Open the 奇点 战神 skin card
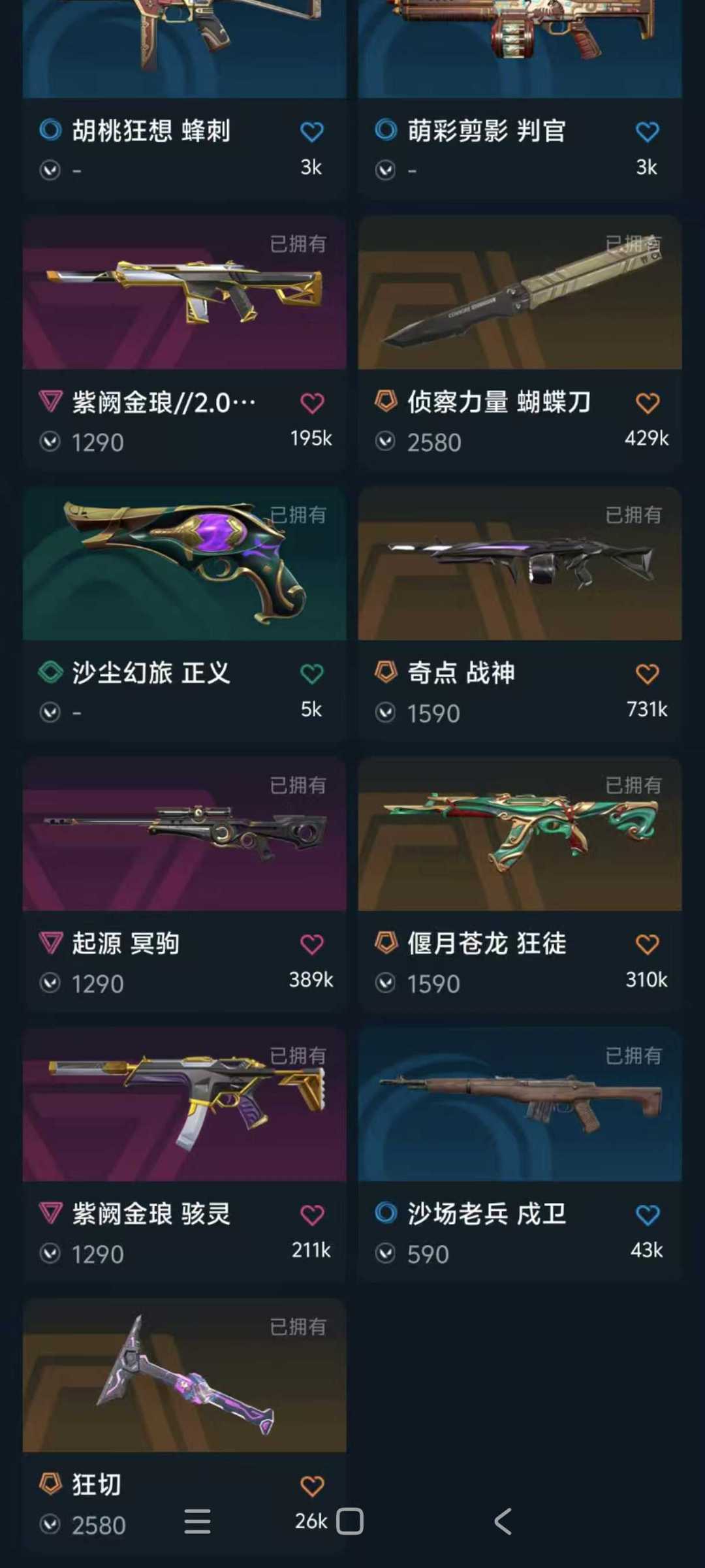Screen dimensions: 705x1568 coord(520,564)
